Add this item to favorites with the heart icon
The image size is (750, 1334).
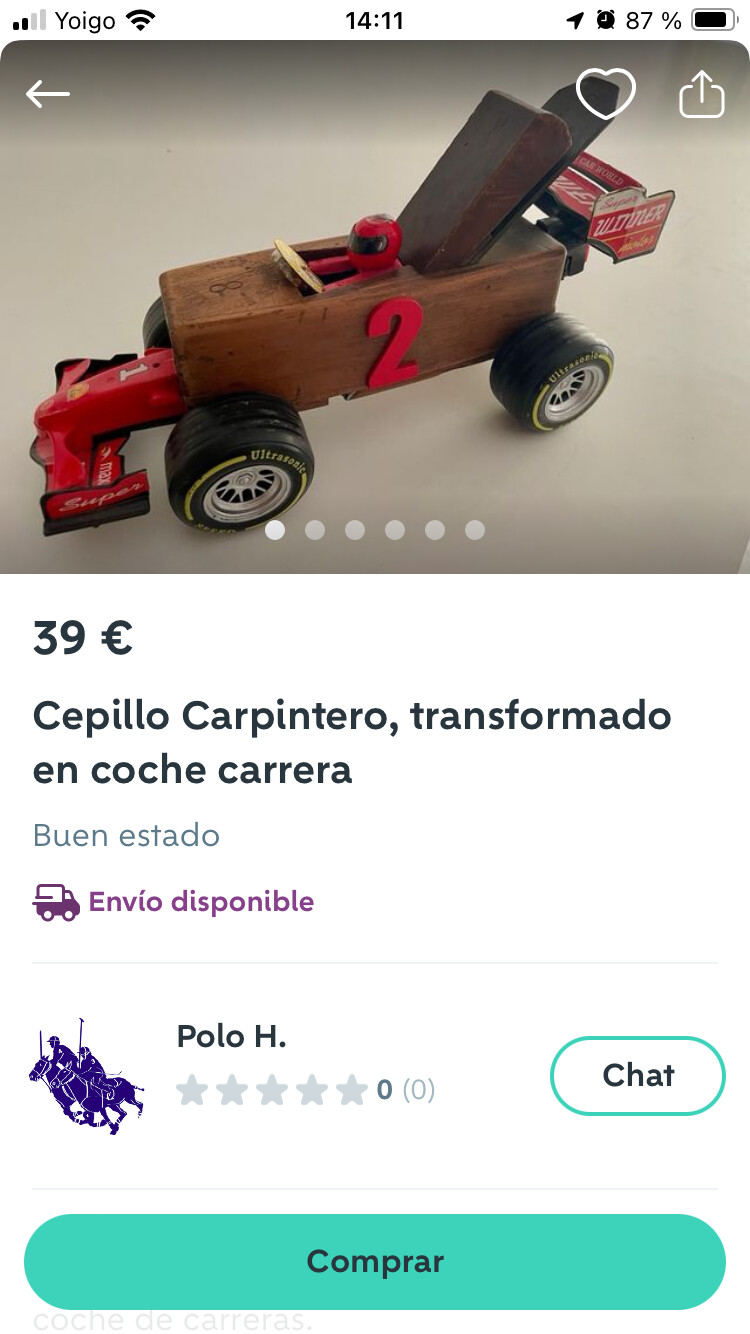pyautogui.click(x=606, y=94)
